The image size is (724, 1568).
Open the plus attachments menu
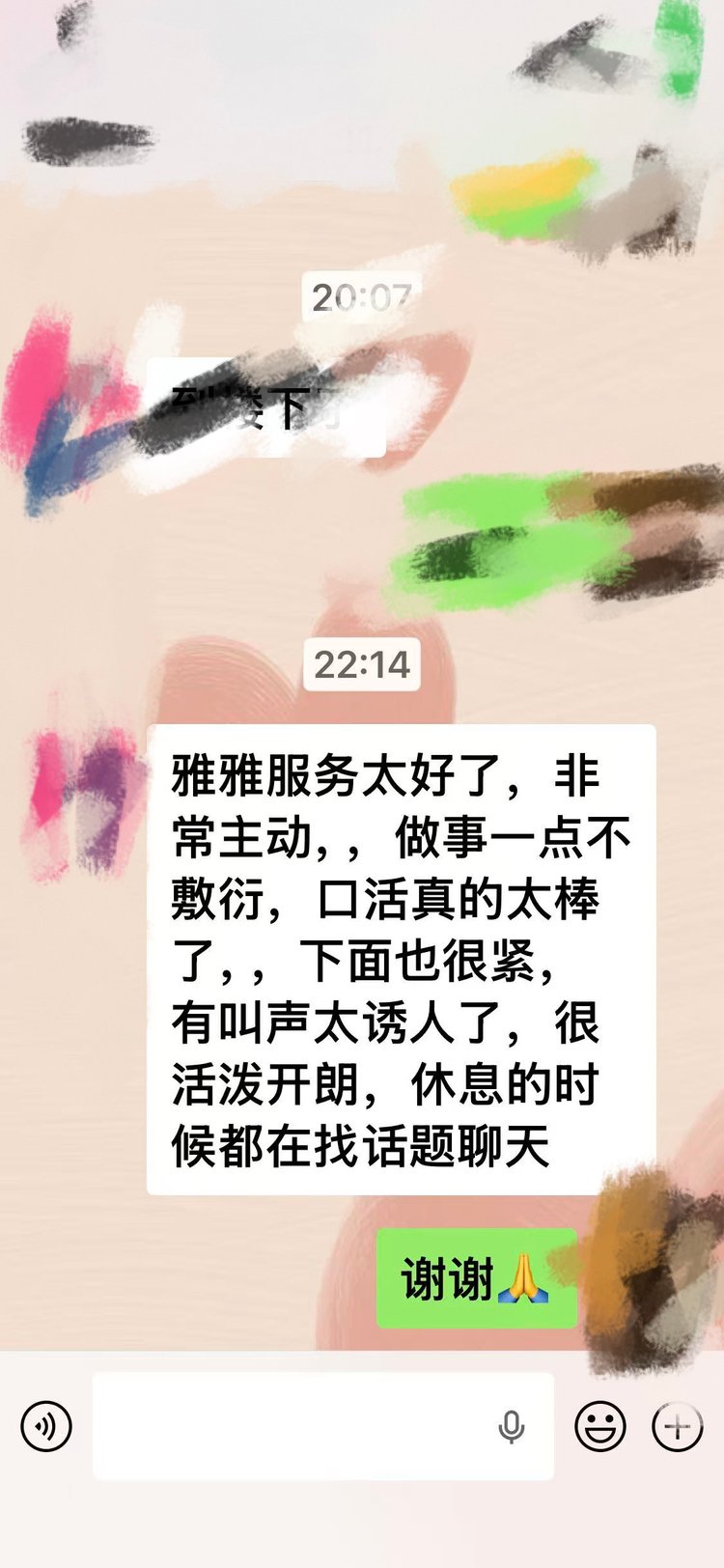pyautogui.click(x=678, y=1426)
